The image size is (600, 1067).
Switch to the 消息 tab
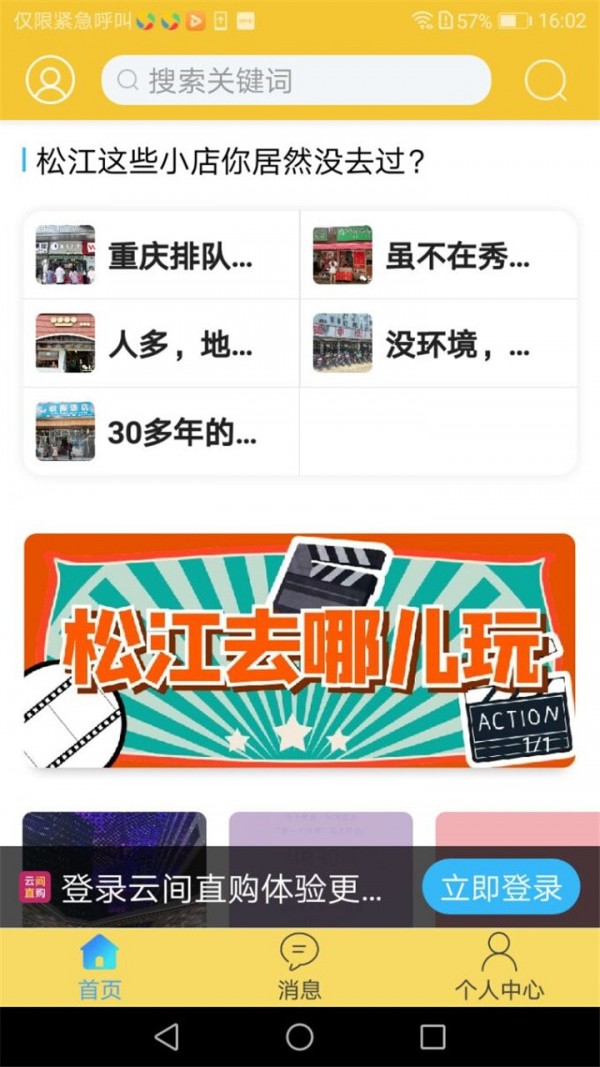(x=299, y=967)
